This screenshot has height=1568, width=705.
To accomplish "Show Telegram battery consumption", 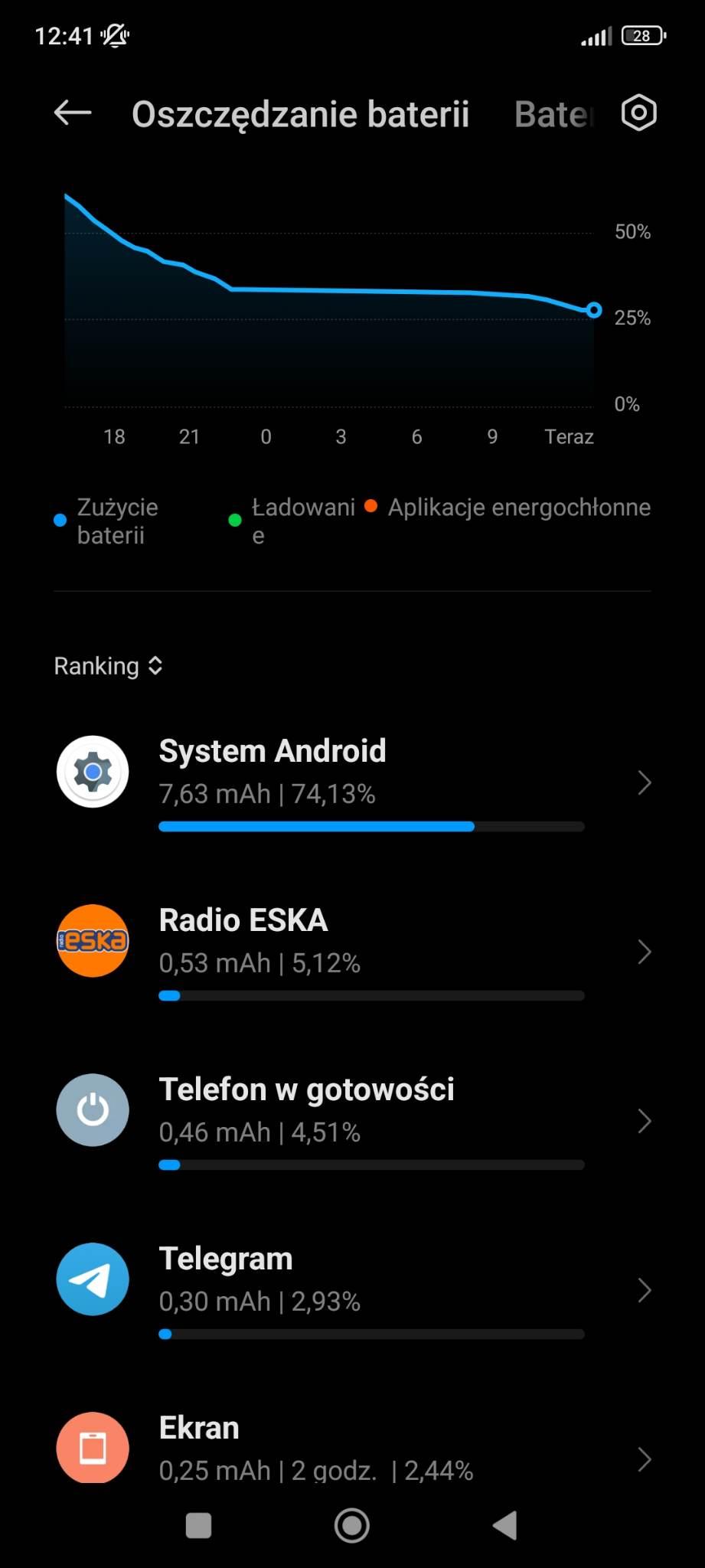I will 352,1290.
